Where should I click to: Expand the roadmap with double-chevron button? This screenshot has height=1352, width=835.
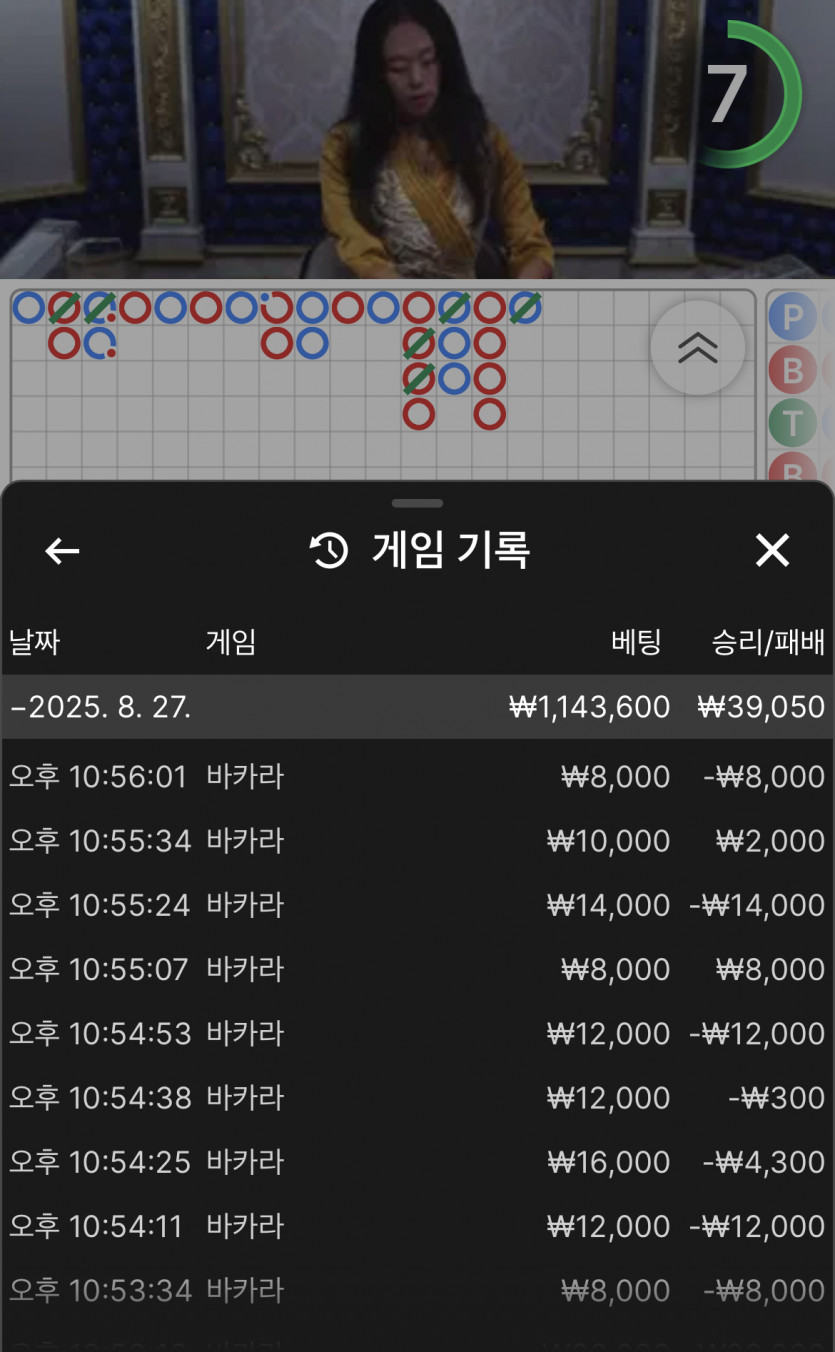697,347
